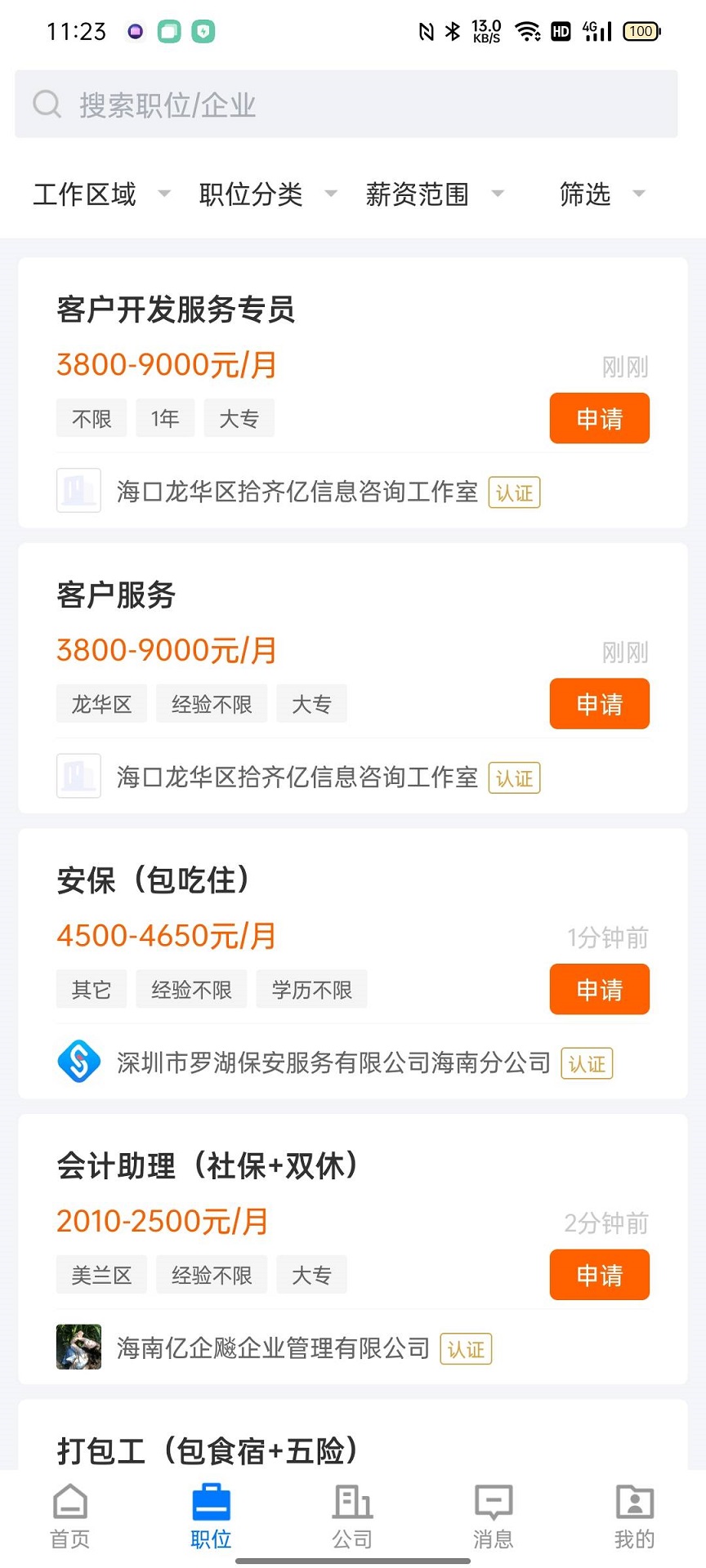706x1568 pixels.
Task: Expand the 薪资范围 dropdown
Action: (x=431, y=194)
